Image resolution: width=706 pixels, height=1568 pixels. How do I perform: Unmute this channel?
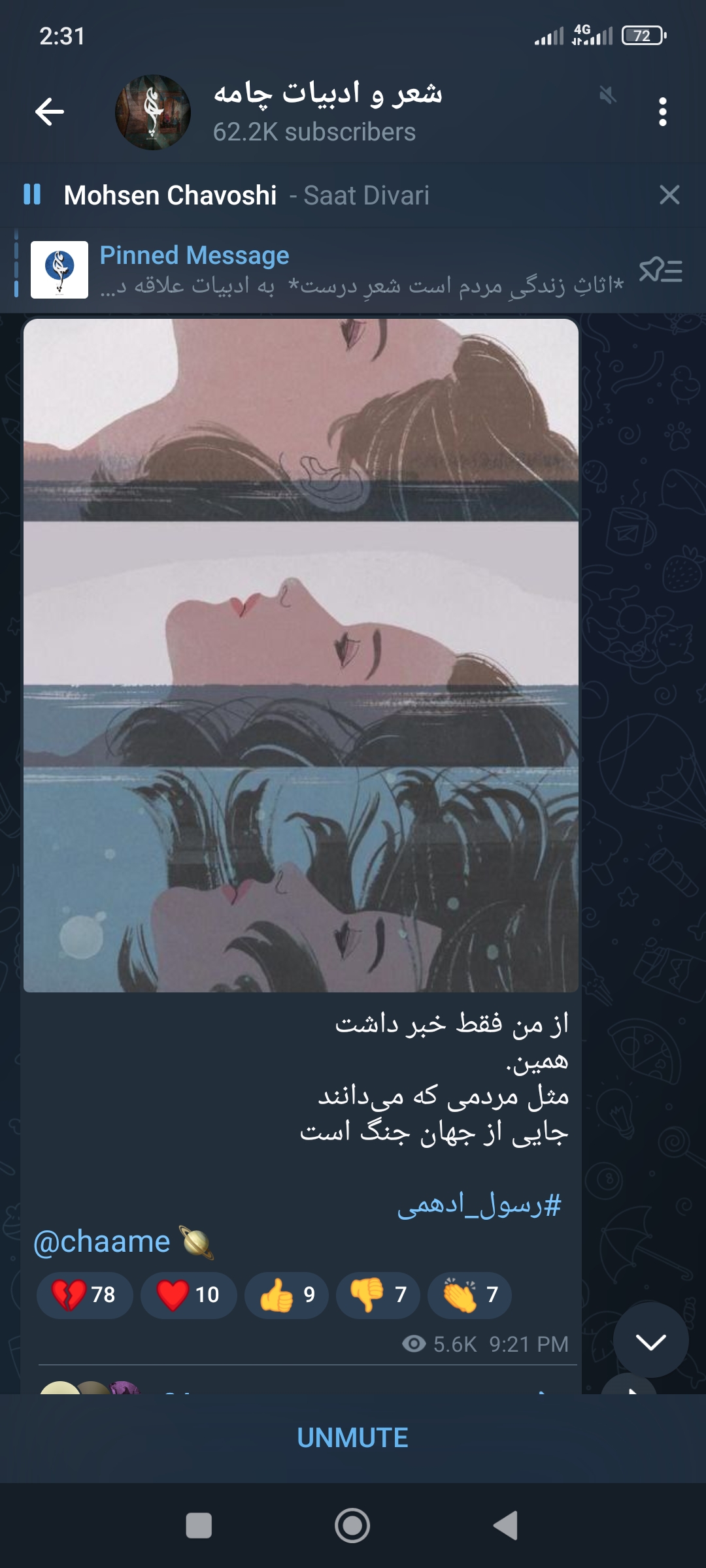353,1437
